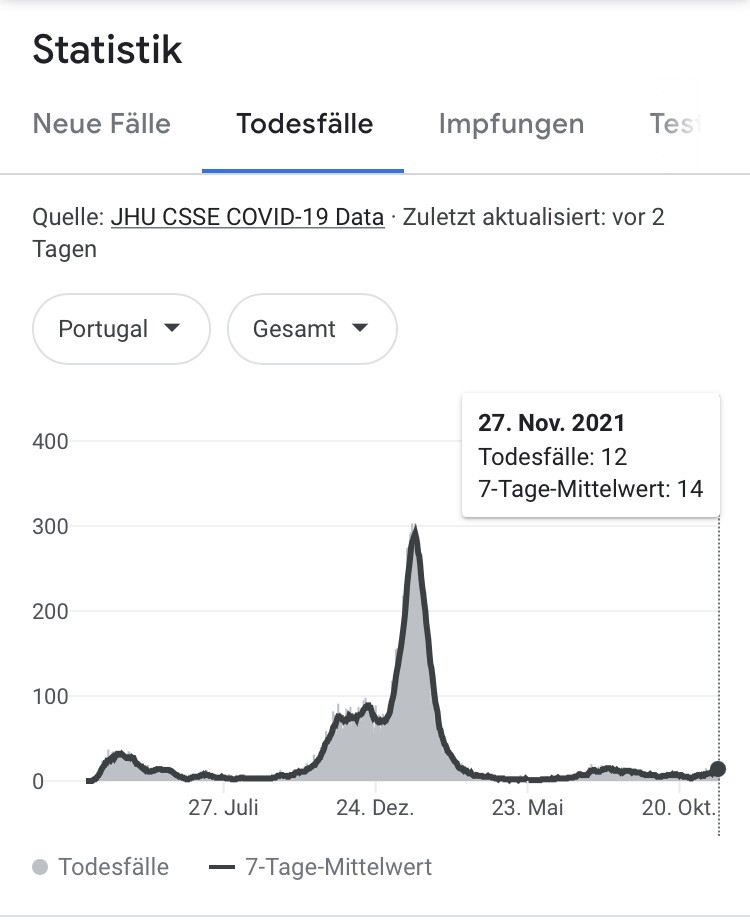The width and height of the screenshot is (750, 920).
Task: Open the Impfungen tab
Action: [511, 124]
